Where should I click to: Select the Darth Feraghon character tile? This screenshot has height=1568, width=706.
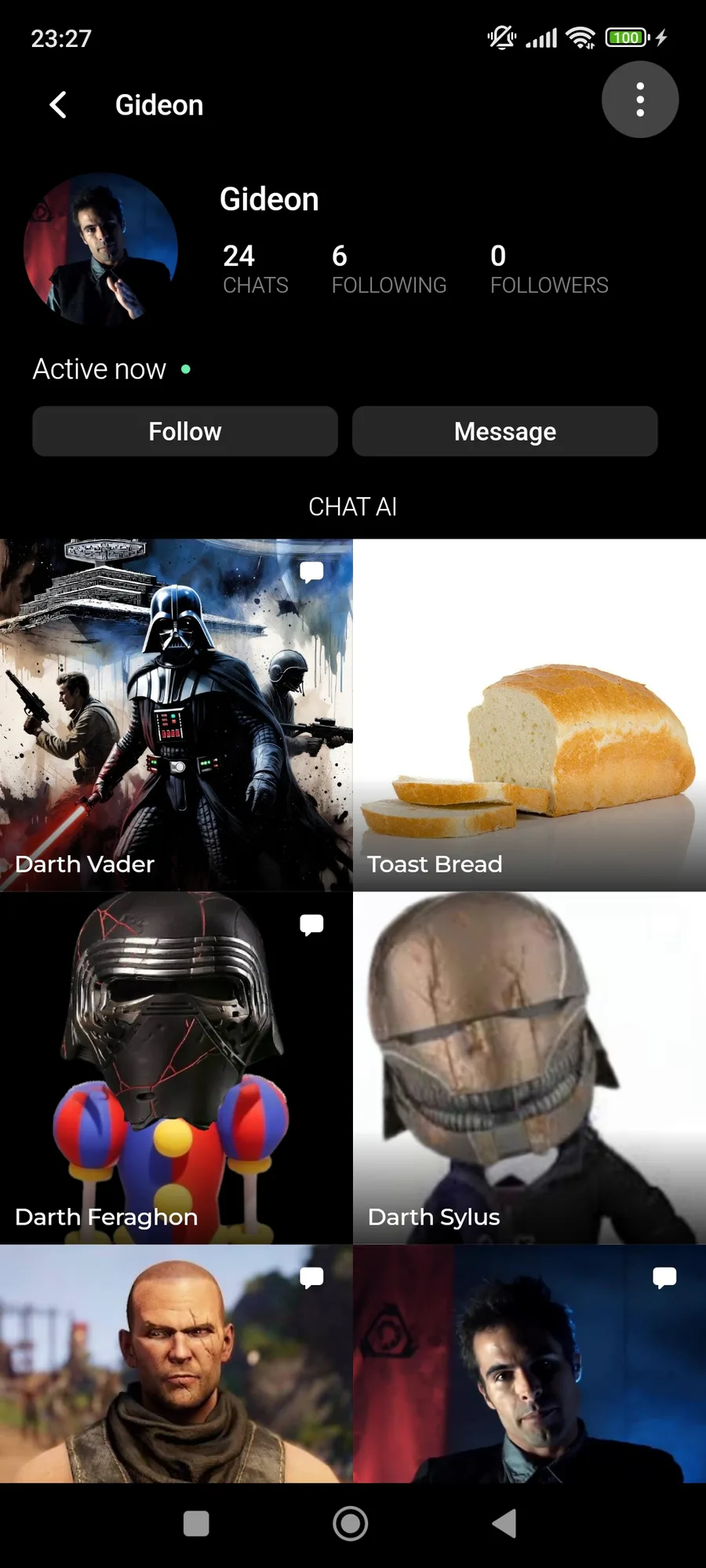[176, 1068]
